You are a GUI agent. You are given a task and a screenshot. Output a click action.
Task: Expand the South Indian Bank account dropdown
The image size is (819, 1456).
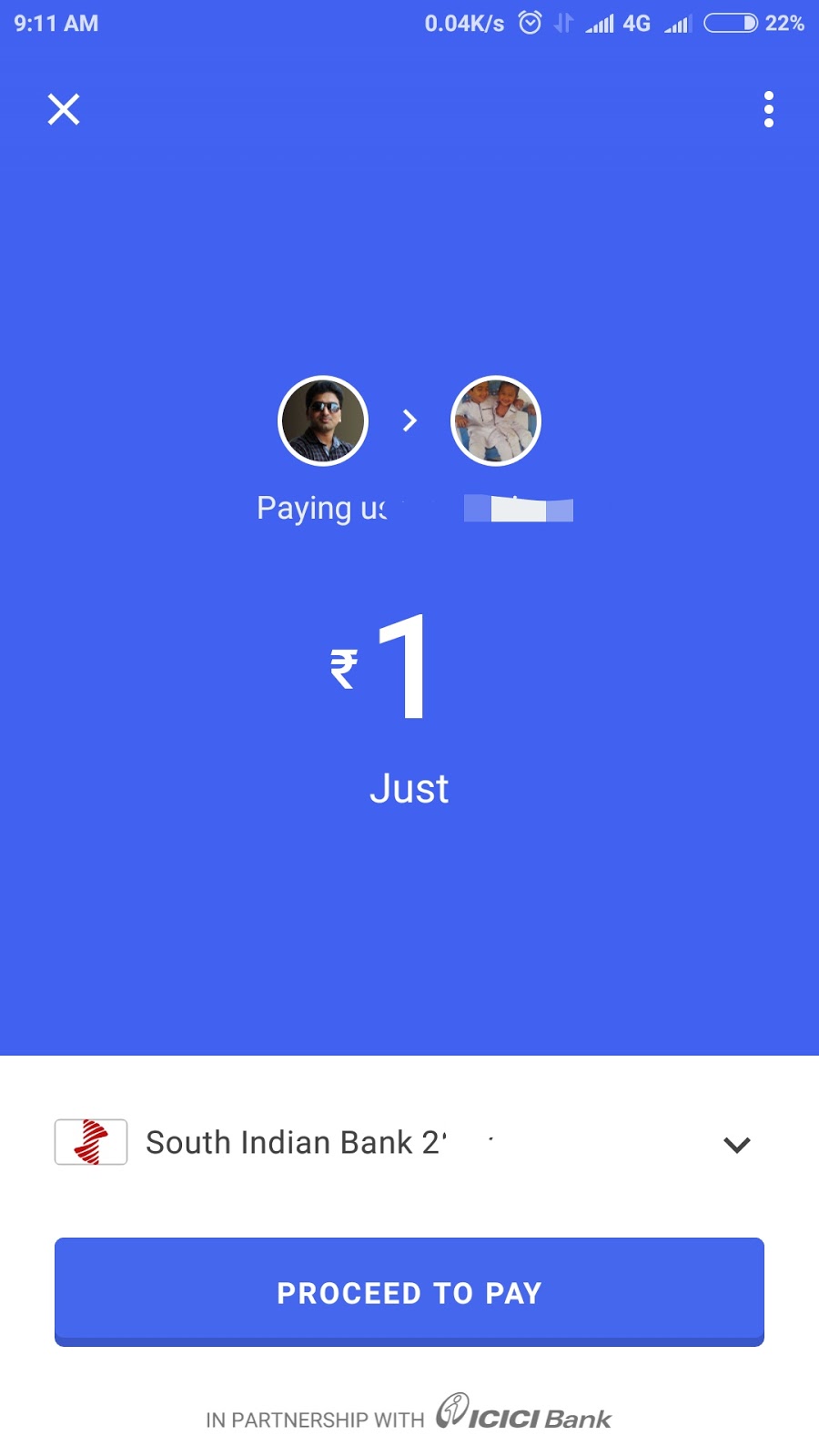736,1144
